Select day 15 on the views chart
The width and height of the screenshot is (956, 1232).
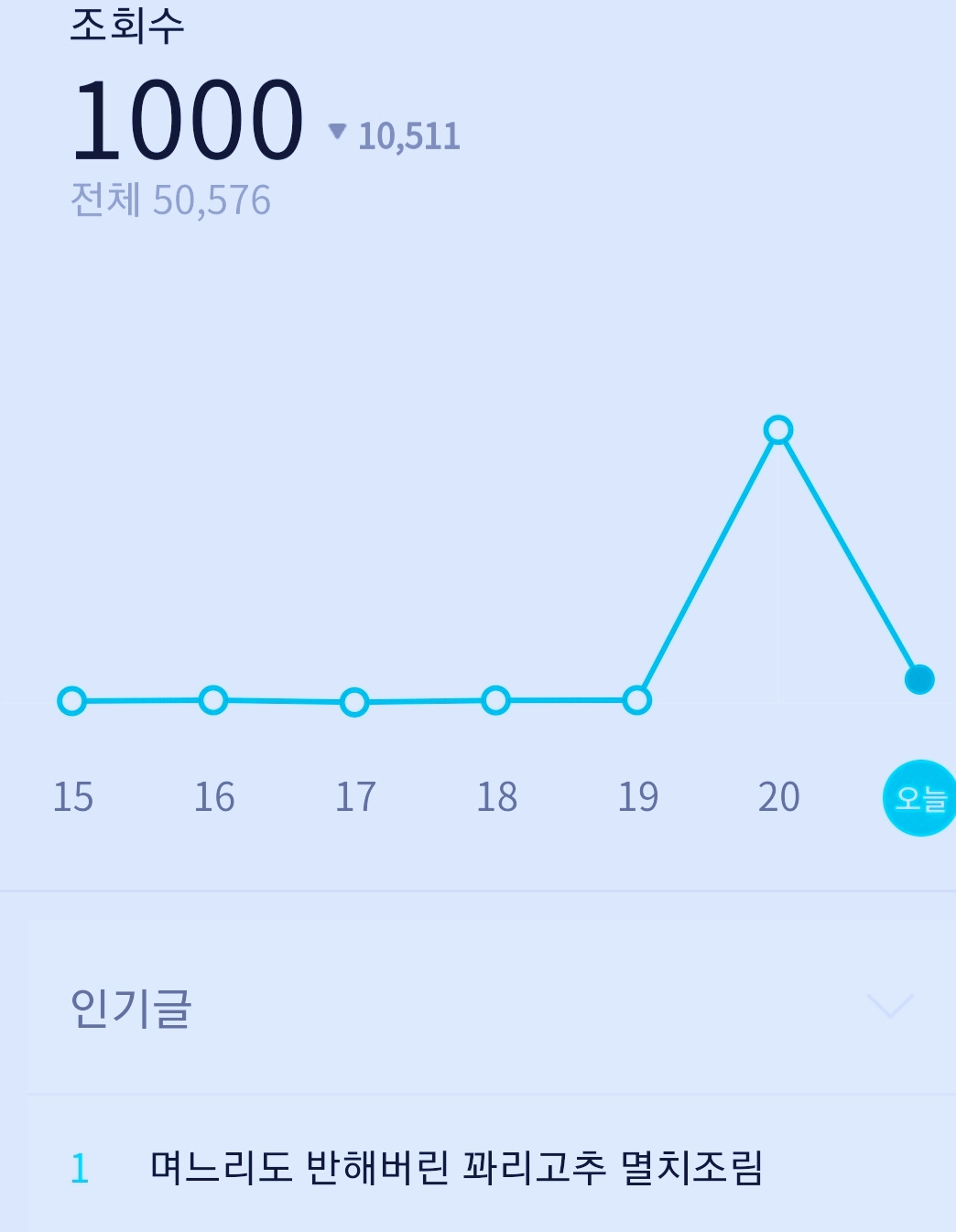click(x=72, y=701)
